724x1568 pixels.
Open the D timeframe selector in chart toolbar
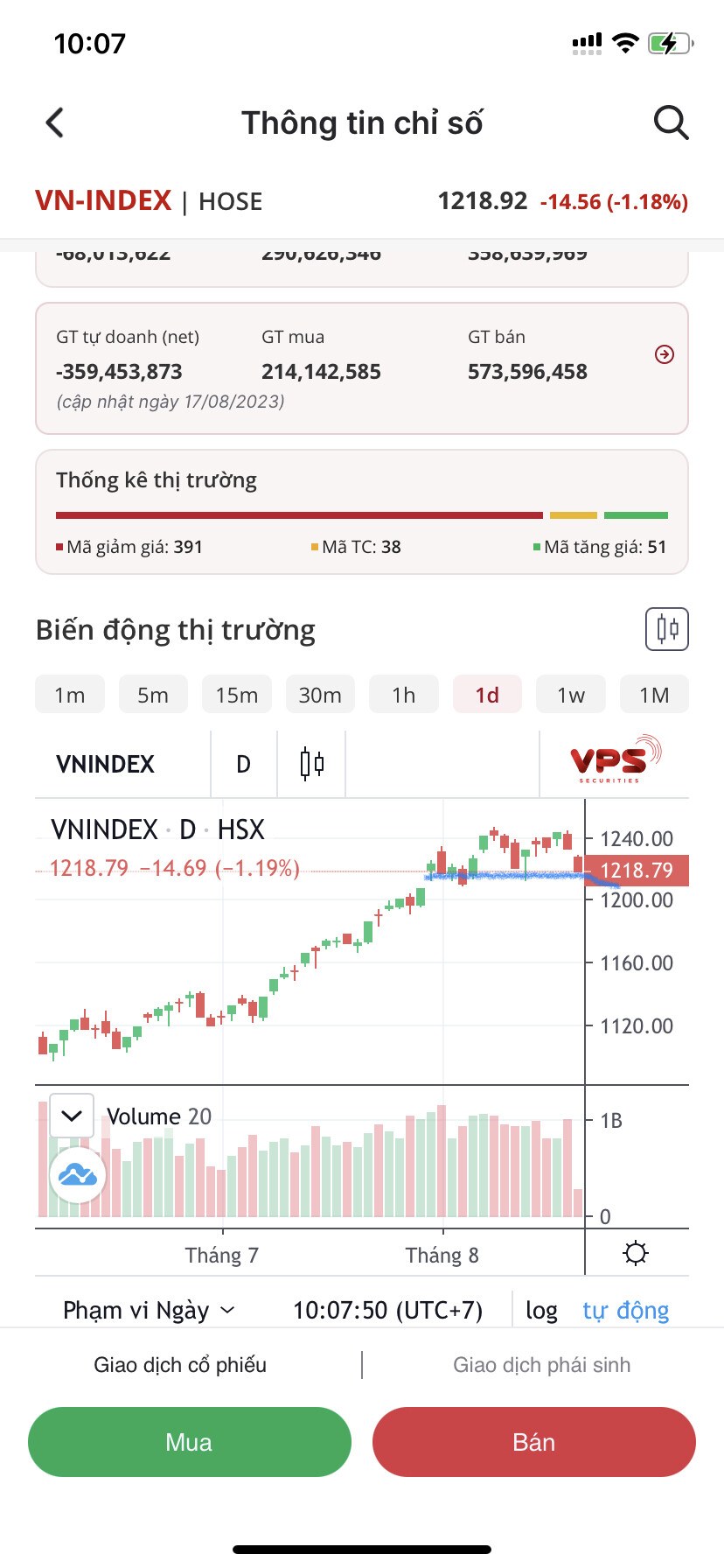pyautogui.click(x=243, y=764)
